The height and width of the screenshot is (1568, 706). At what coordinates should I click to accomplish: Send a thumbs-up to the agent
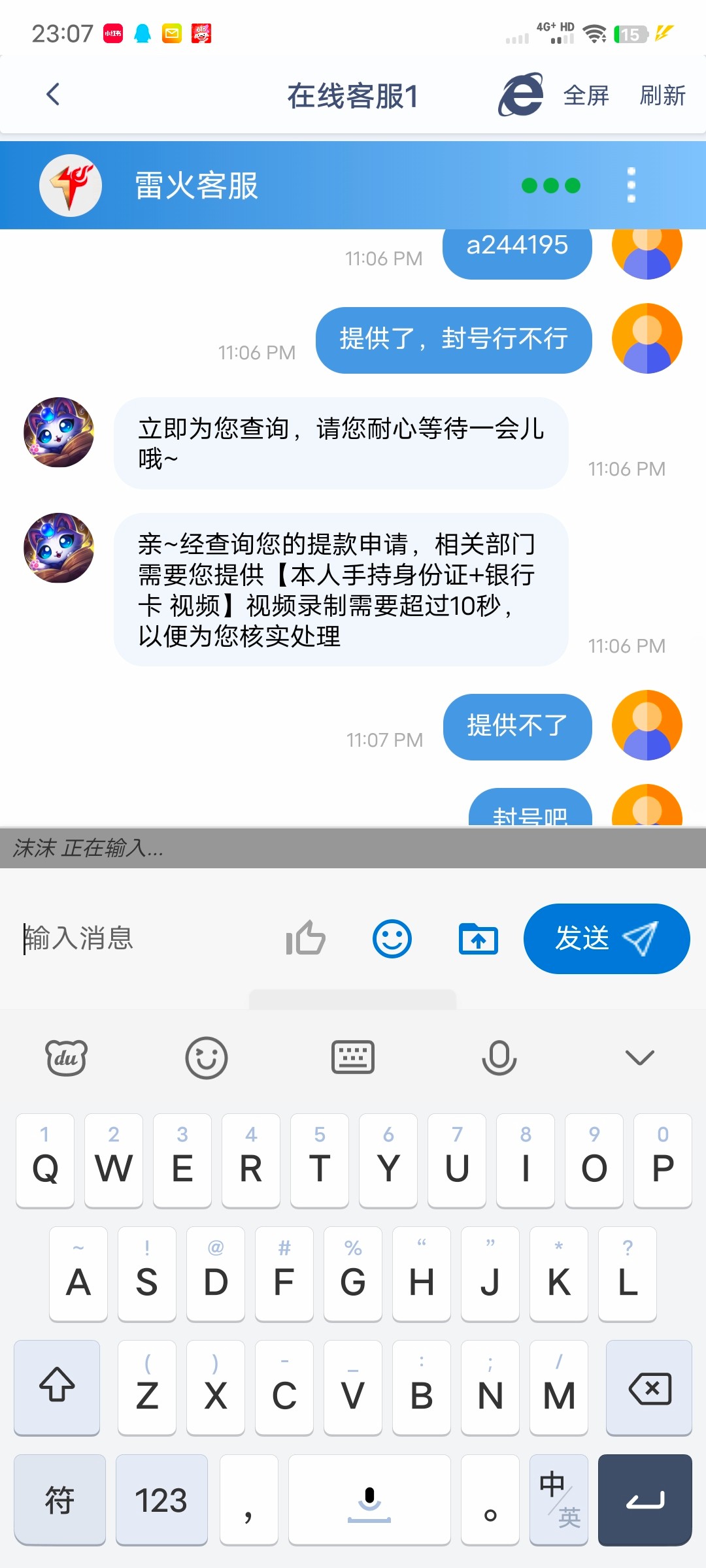pos(305,939)
